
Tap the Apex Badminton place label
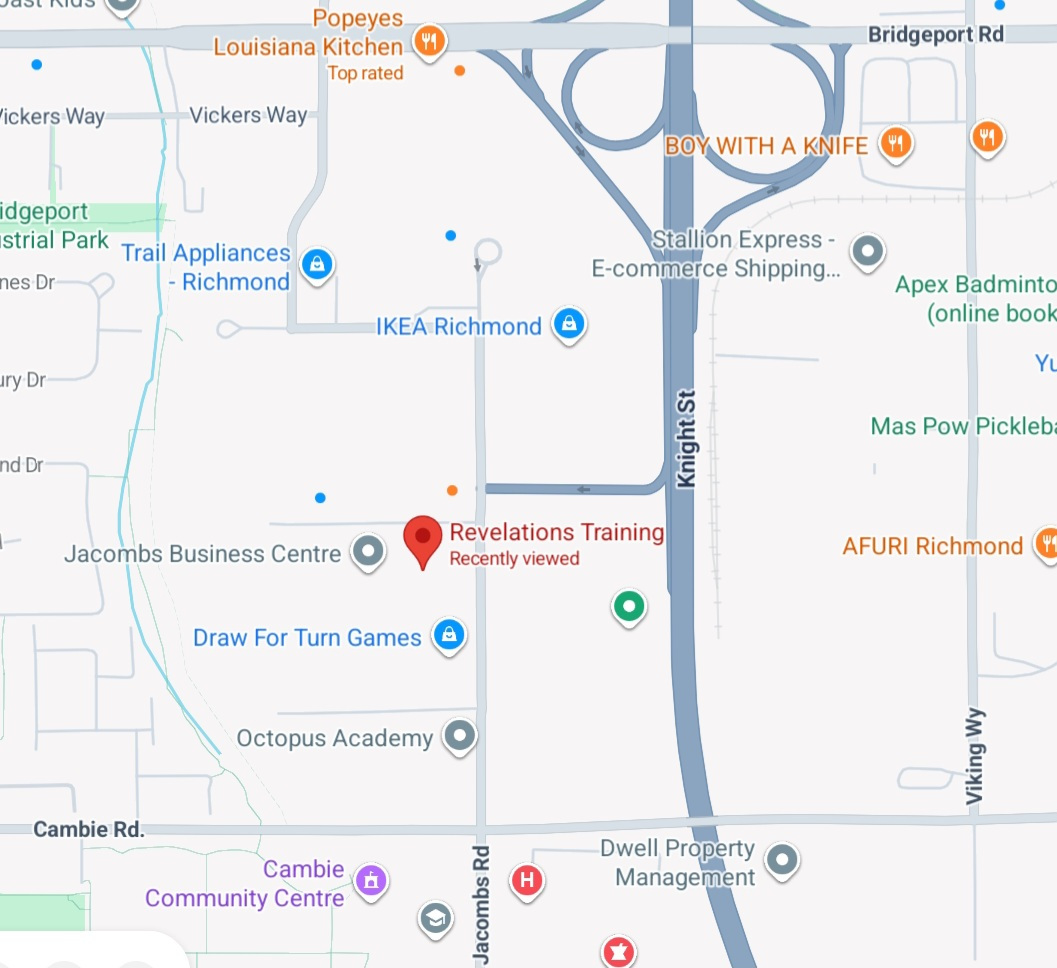point(975,299)
